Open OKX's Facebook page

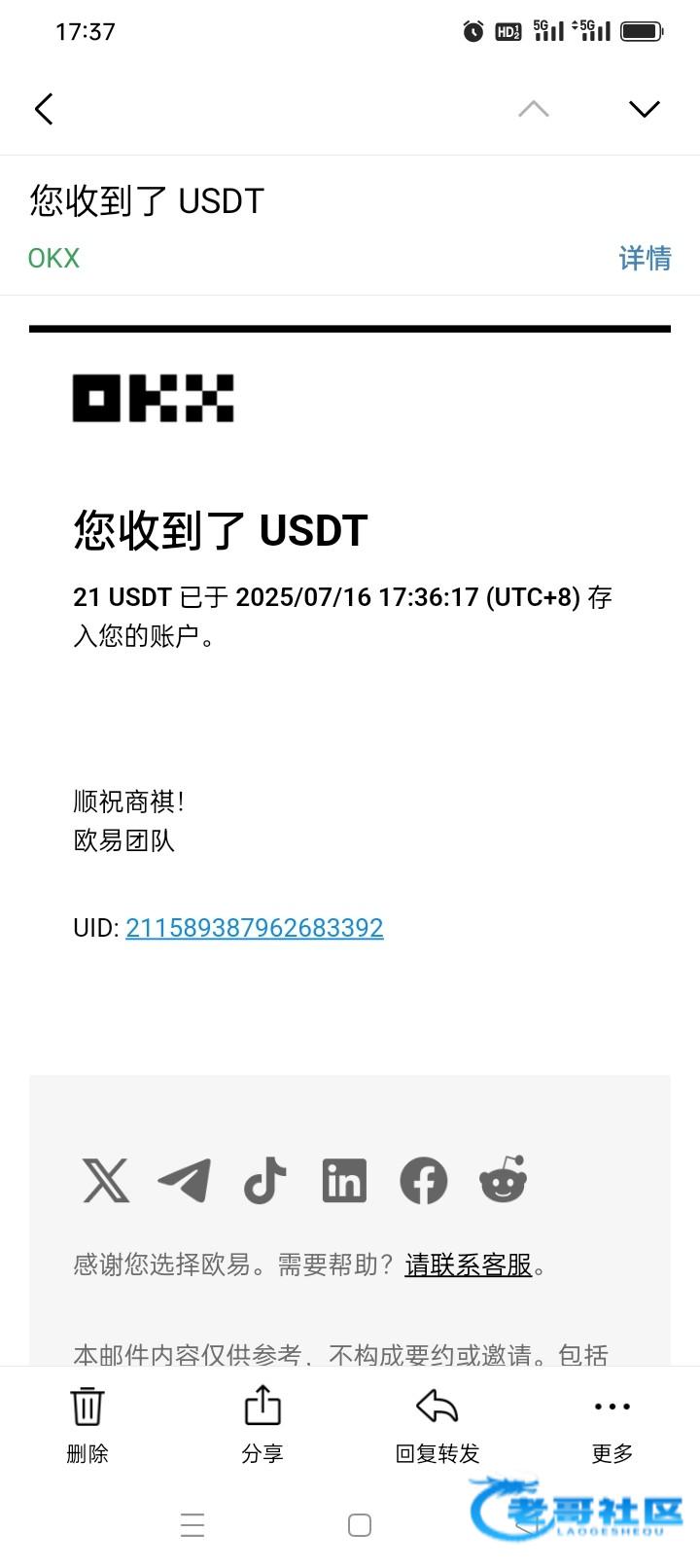(x=423, y=1181)
